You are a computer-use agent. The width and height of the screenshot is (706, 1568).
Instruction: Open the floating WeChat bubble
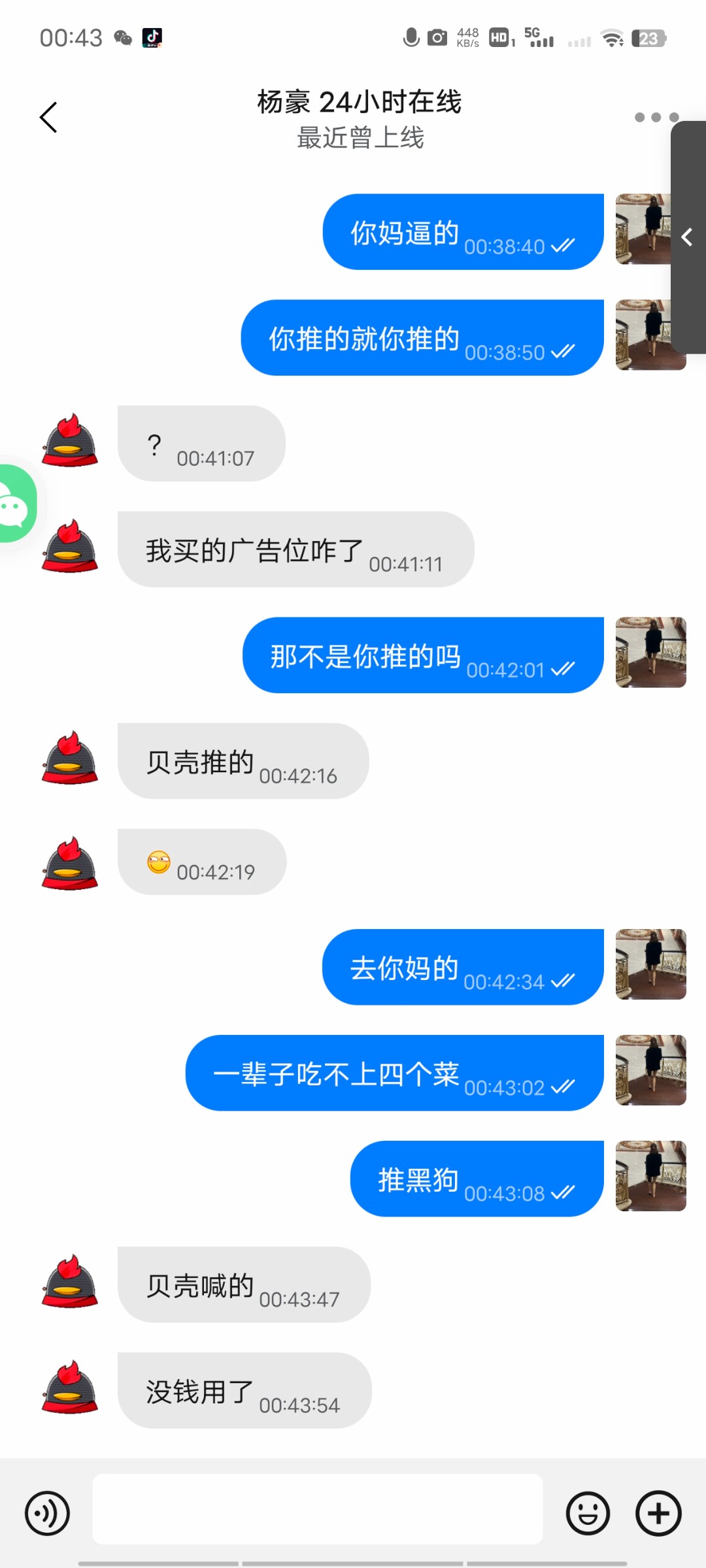coord(14,504)
